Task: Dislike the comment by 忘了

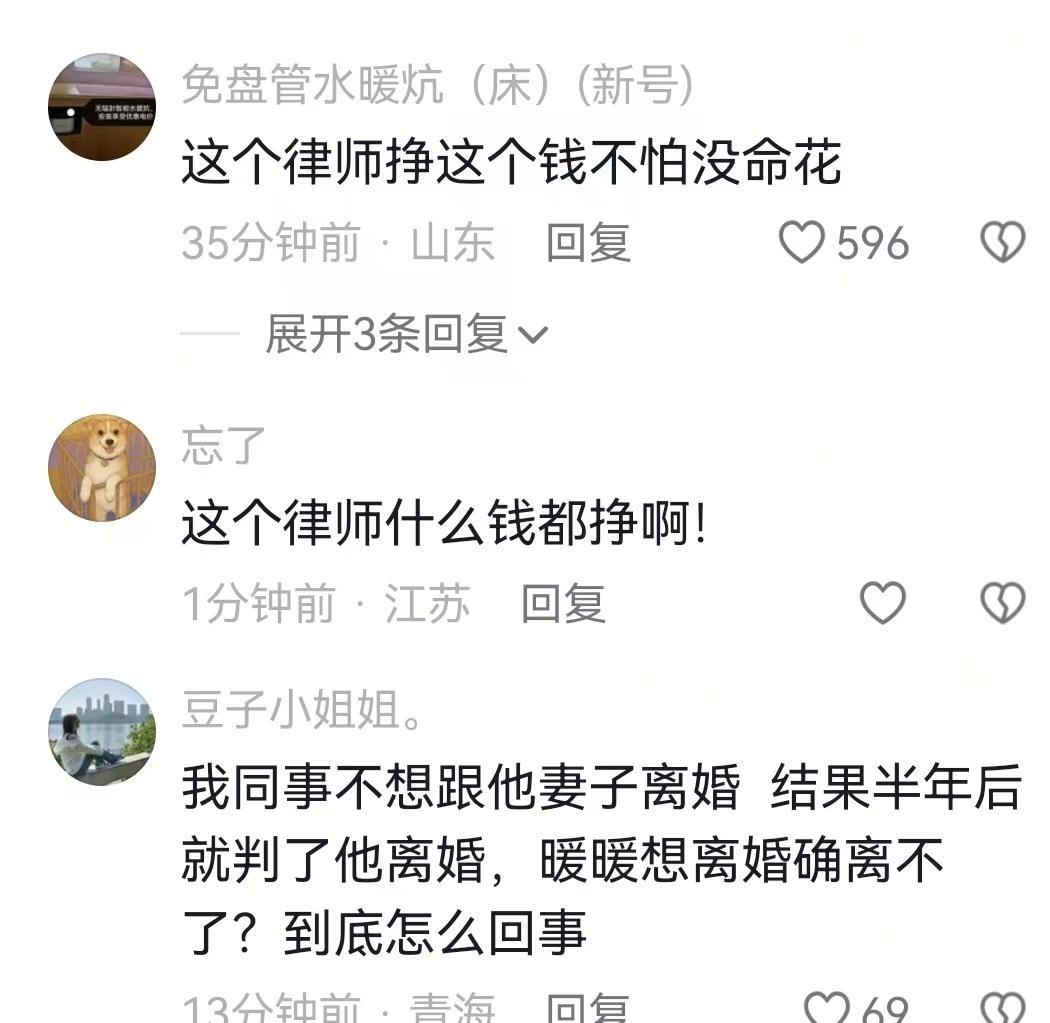Action: tap(1002, 603)
